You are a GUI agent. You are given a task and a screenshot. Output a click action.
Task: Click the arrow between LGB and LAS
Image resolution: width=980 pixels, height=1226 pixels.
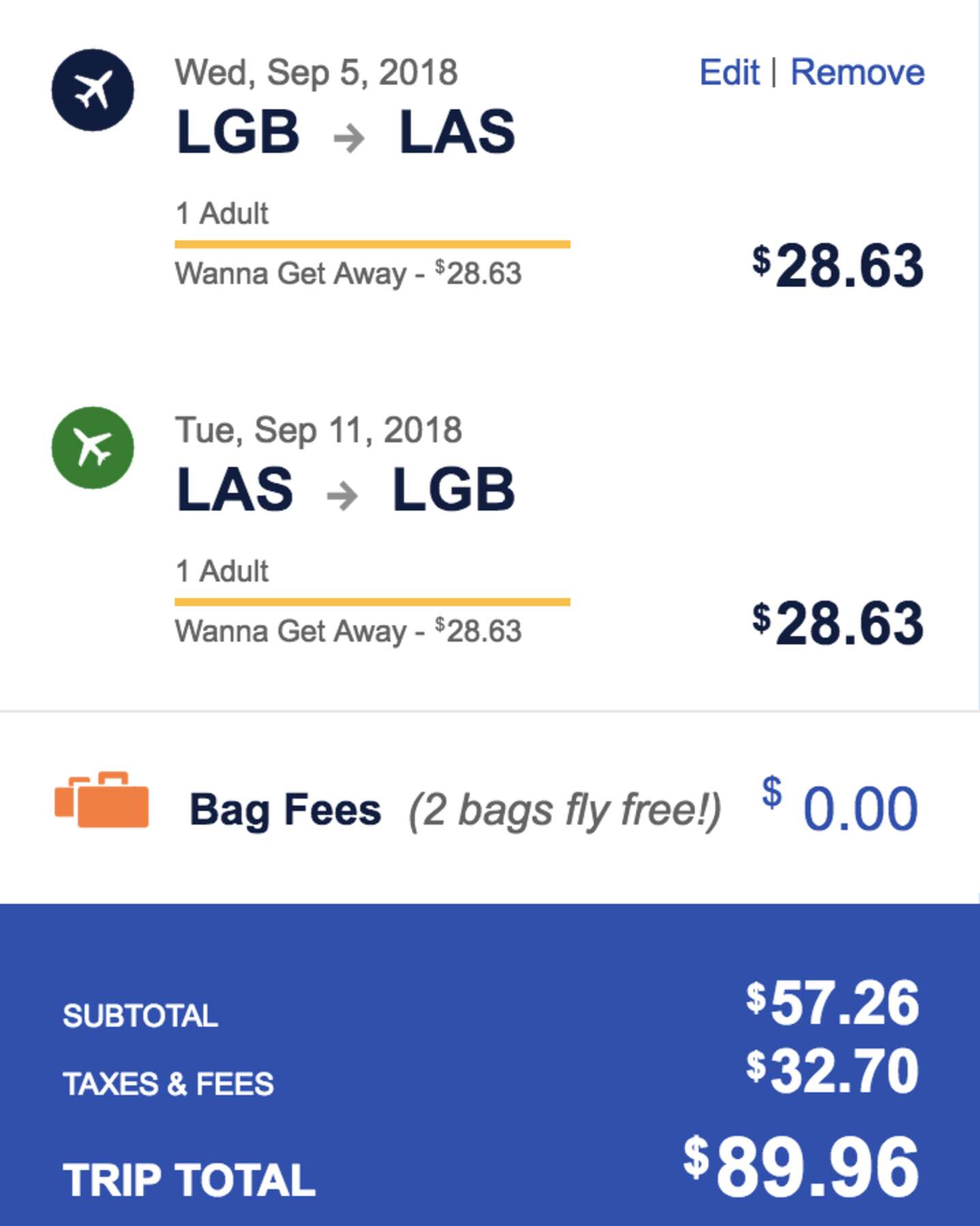coord(349,137)
